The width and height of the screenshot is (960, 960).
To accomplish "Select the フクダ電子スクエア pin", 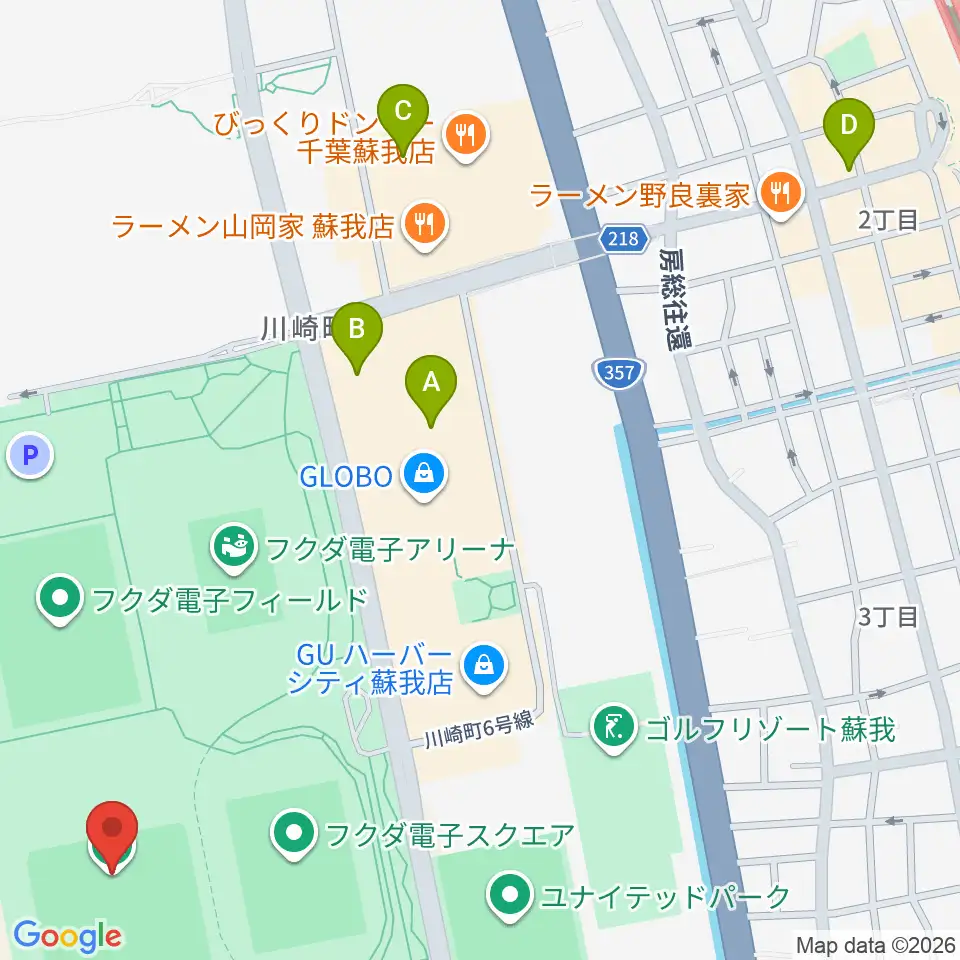I will point(294,834).
